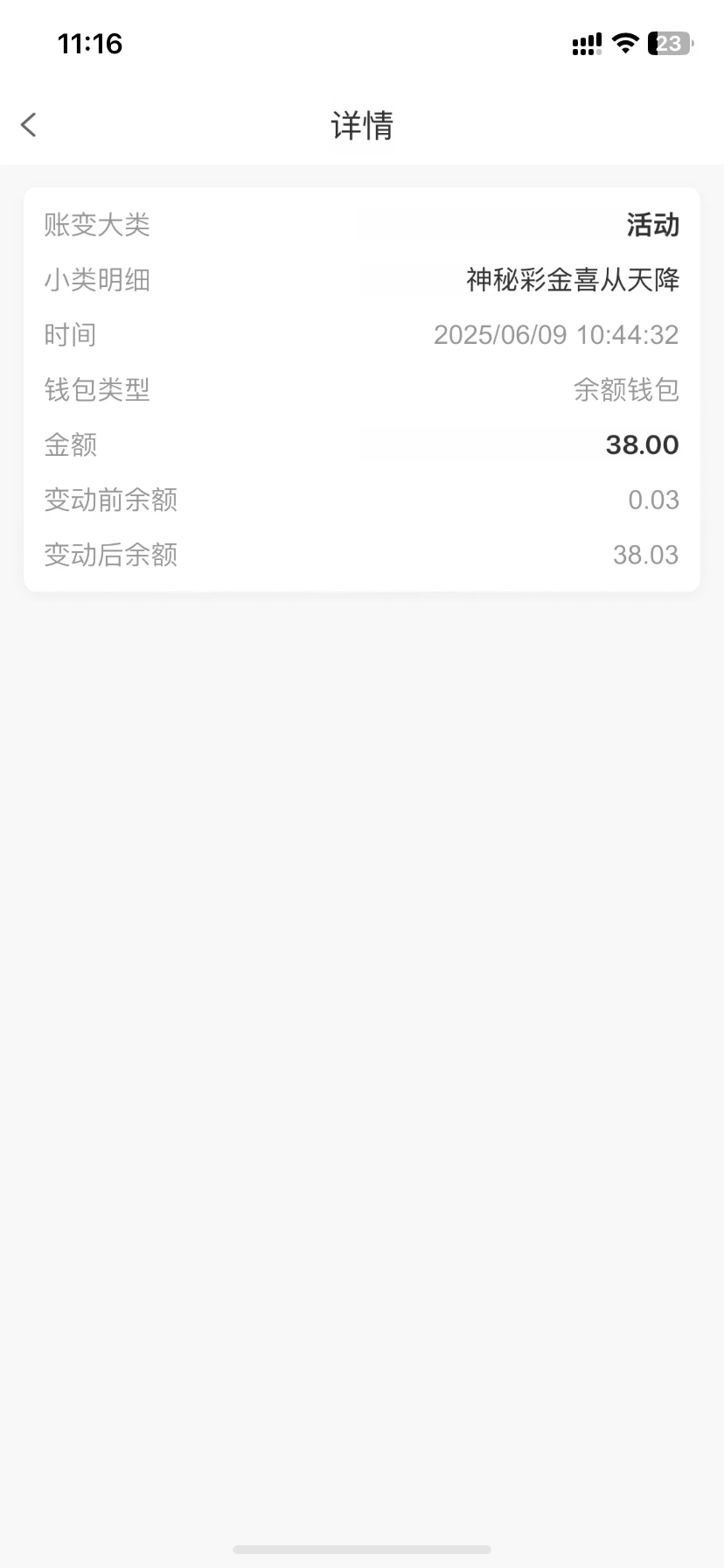724x1568 pixels.
Task: Tap the 详情 title at top
Action: click(362, 126)
